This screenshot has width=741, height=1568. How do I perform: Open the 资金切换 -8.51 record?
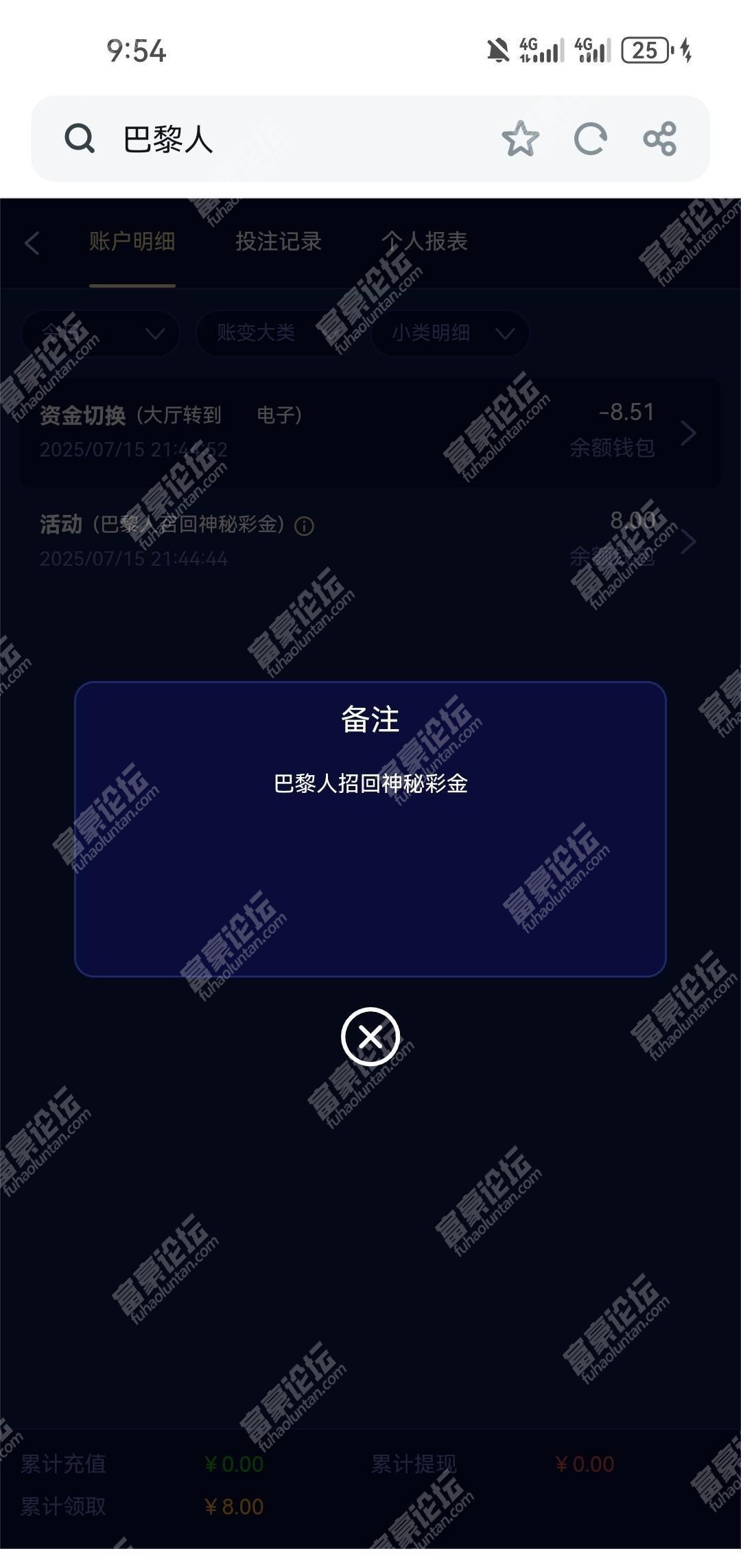[370, 432]
